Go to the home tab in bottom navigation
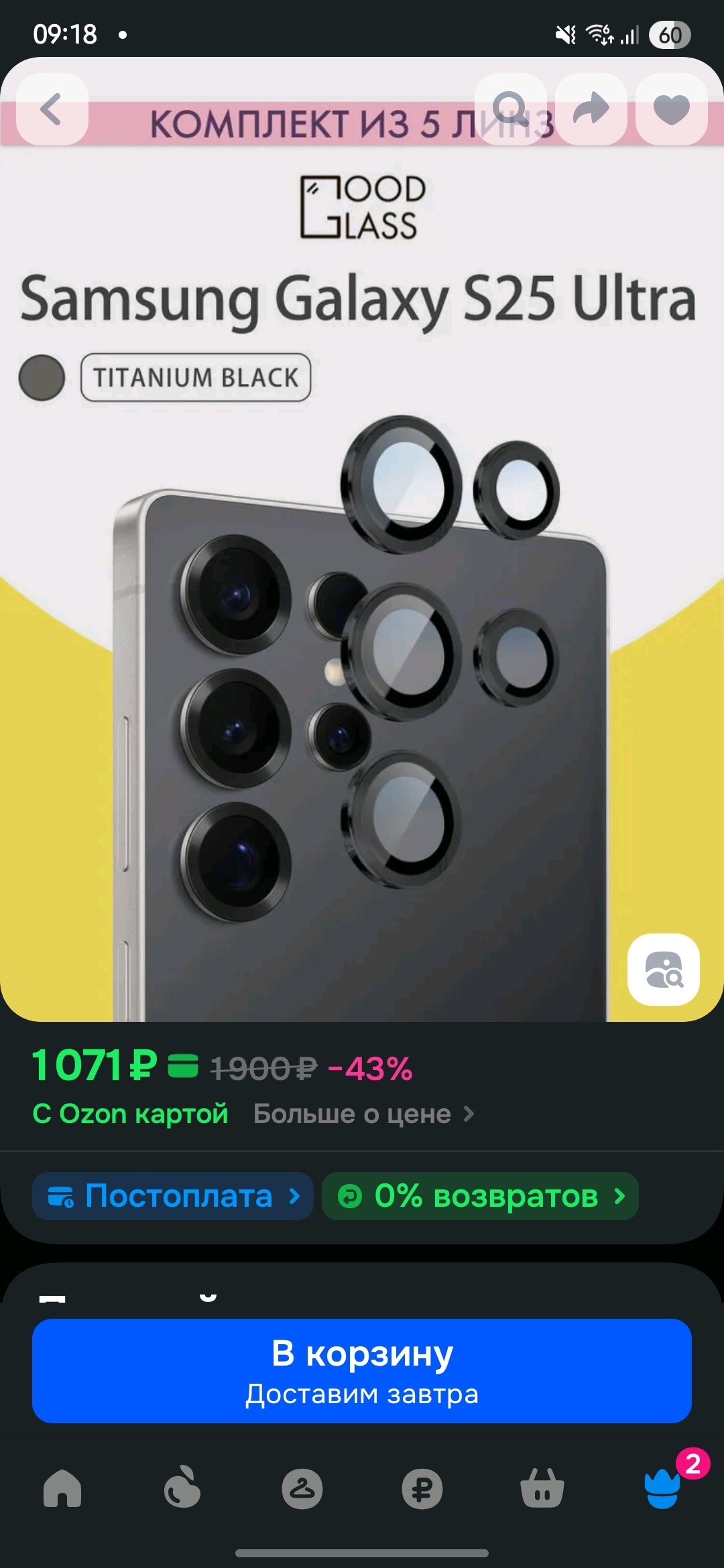The width and height of the screenshot is (724, 1568). pos(62,1488)
